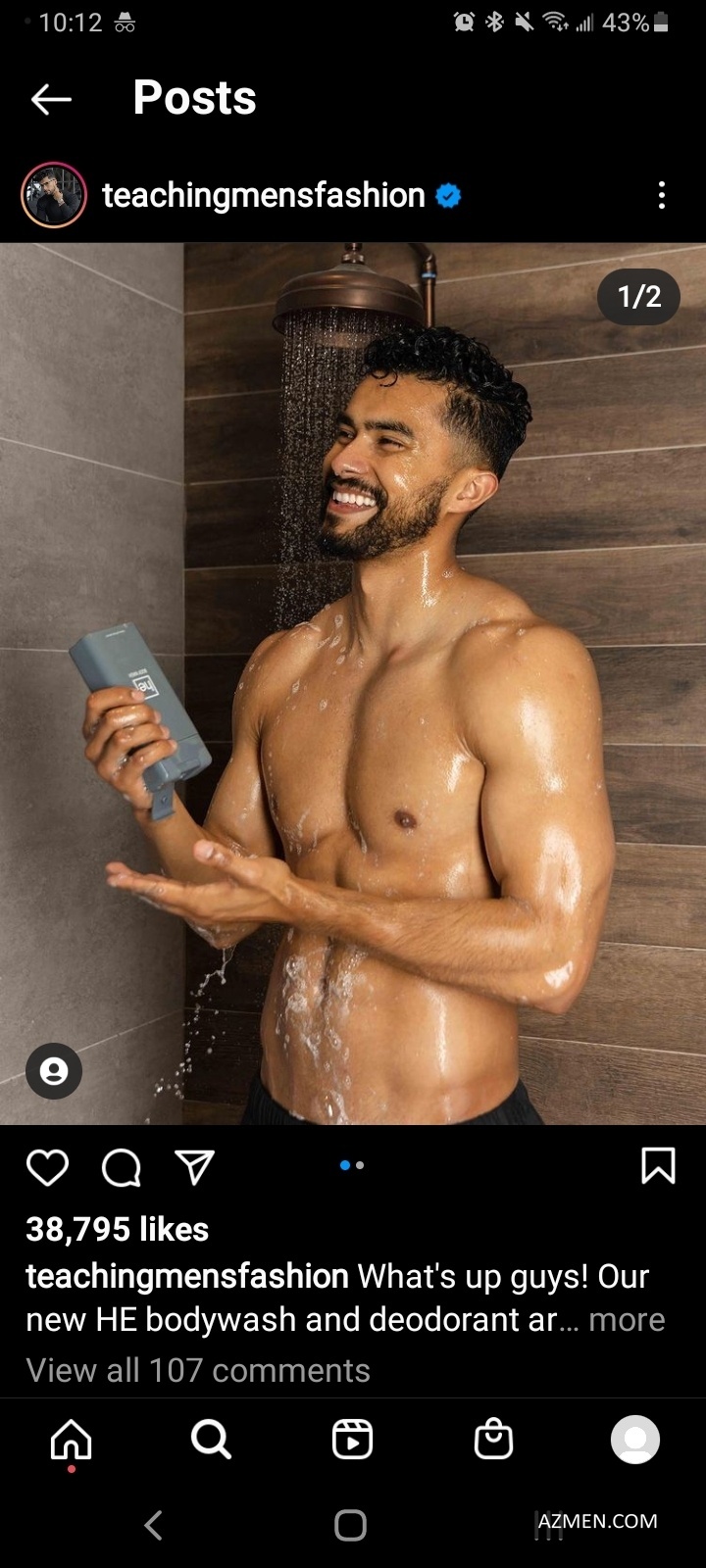The height and width of the screenshot is (1568, 706).
Task: Tap the system back button
Action: [x=154, y=1525]
